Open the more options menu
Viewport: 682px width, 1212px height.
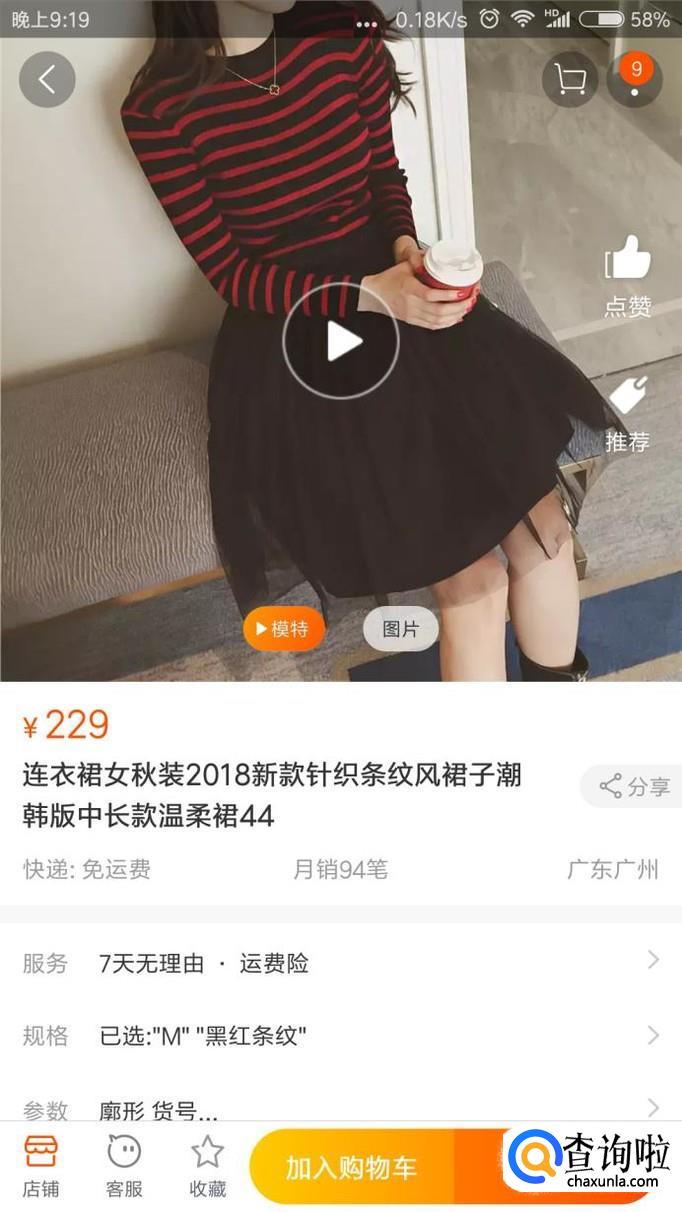click(x=635, y=79)
